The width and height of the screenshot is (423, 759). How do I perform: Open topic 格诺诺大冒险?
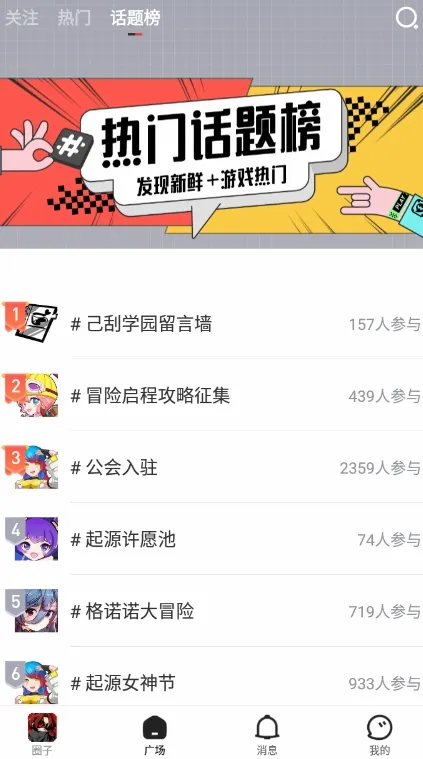point(212,611)
